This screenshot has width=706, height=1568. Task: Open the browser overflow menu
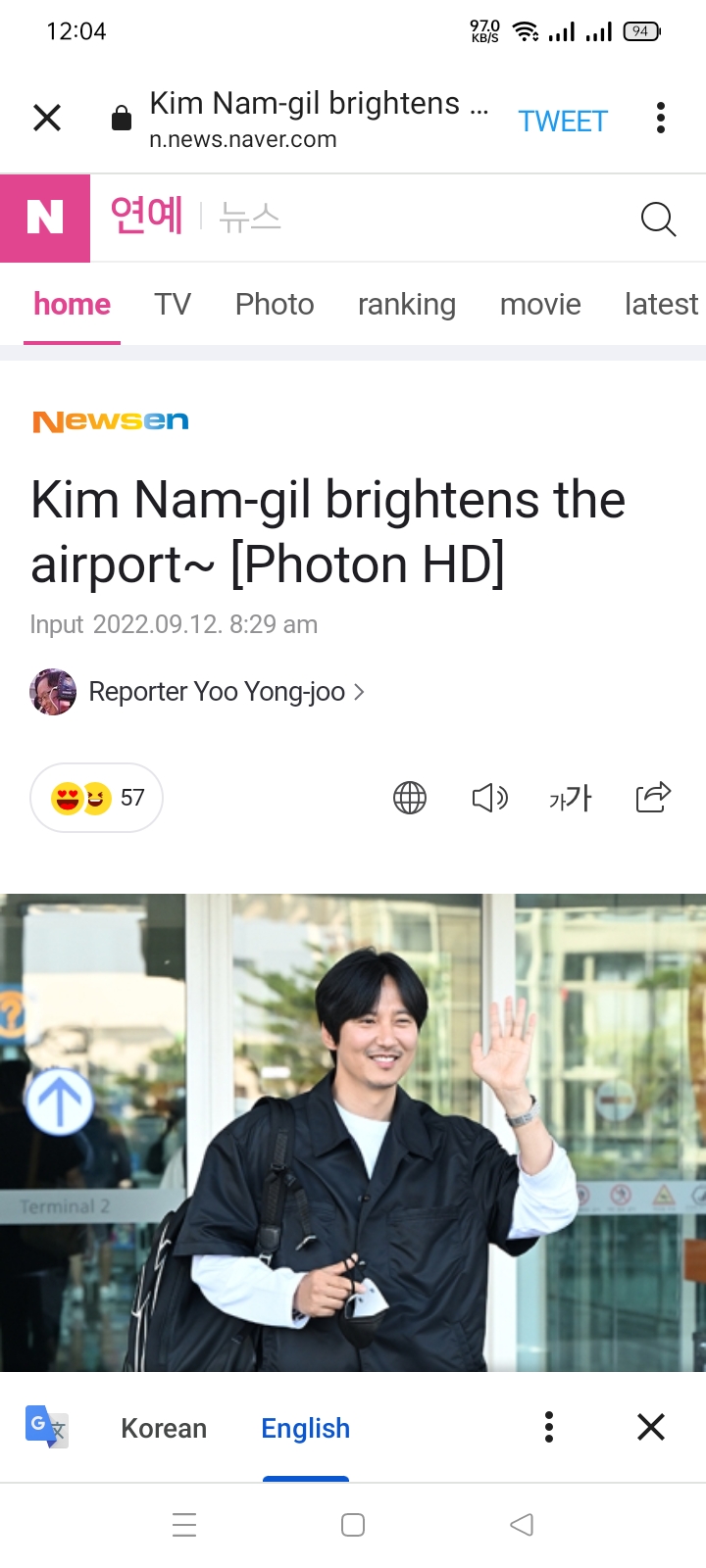pos(661,119)
